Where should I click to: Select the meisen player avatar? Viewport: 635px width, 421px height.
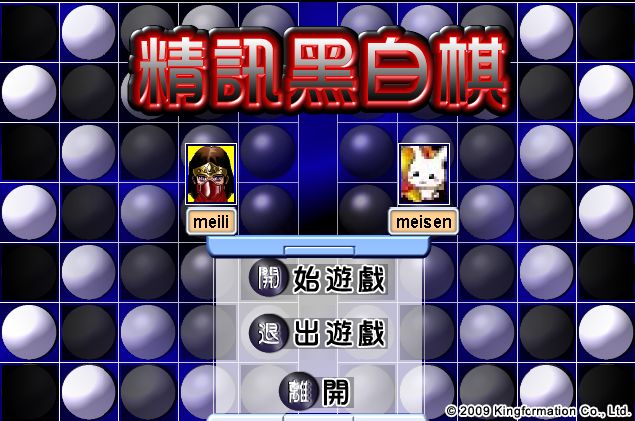423,174
